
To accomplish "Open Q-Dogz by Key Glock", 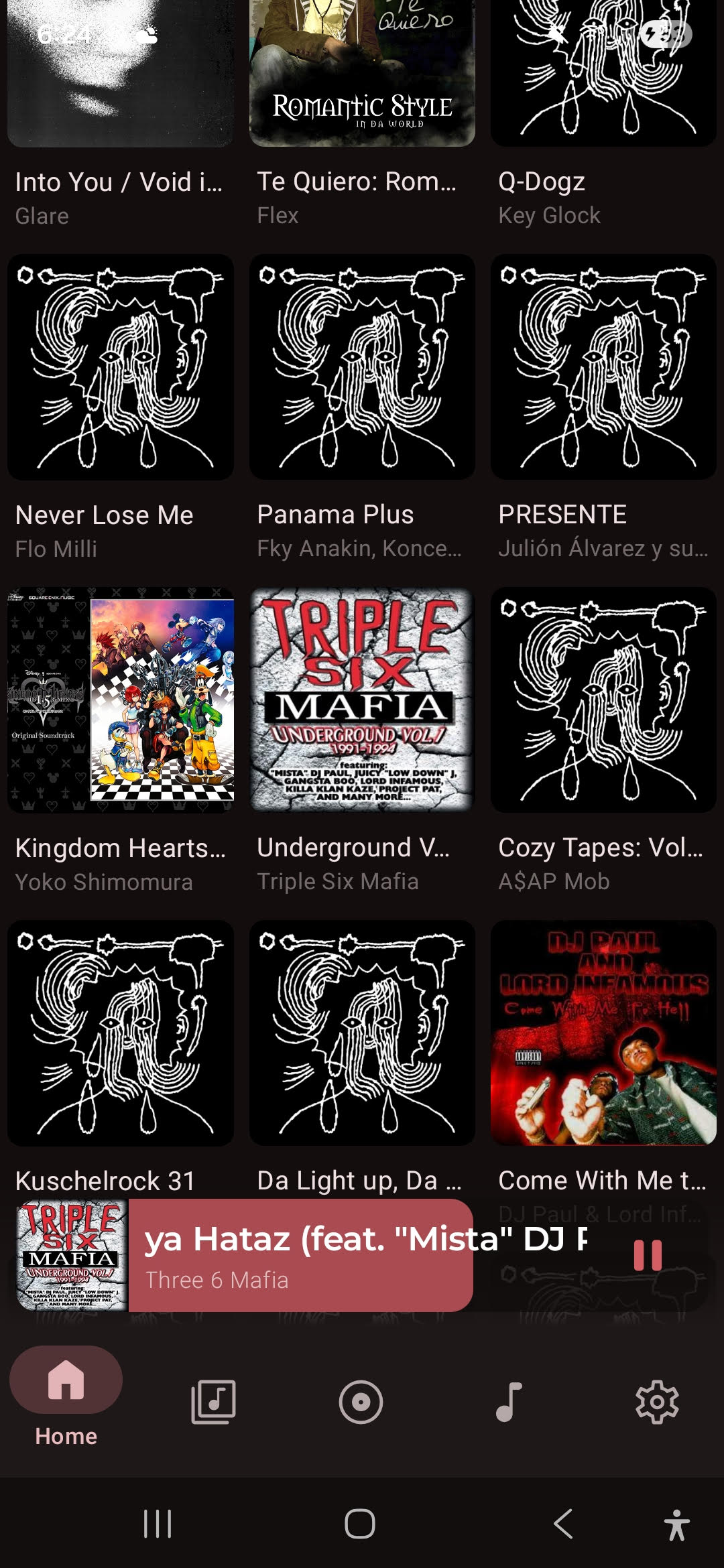I will (x=603, y=74).
